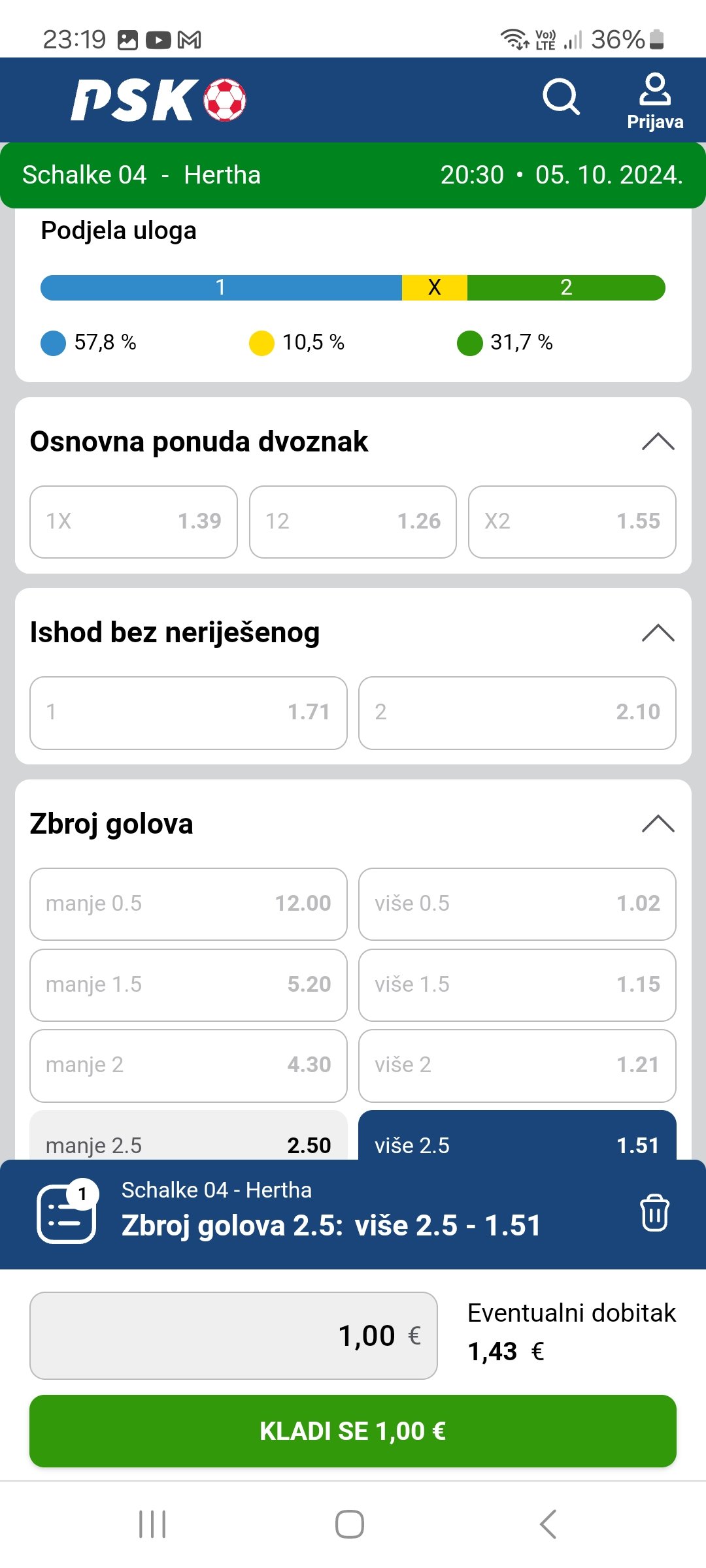Pick the 12 double chance odds 1.26

pos(353,521)
